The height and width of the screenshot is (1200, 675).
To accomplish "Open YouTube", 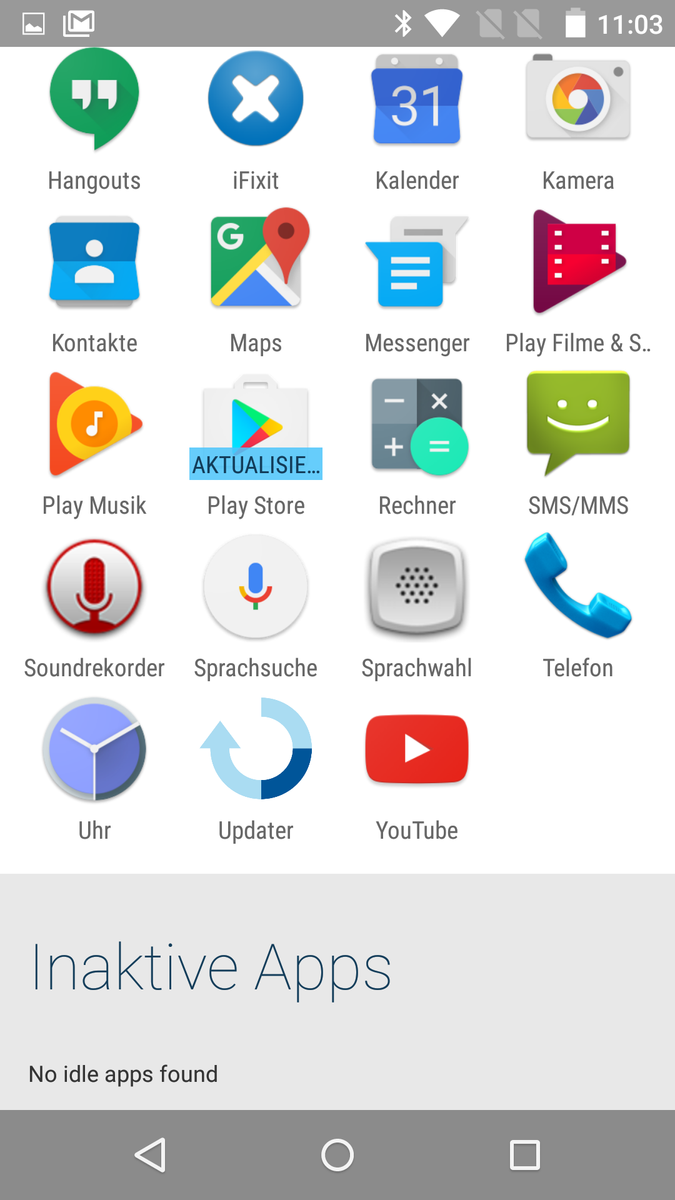I will point(417,749).
